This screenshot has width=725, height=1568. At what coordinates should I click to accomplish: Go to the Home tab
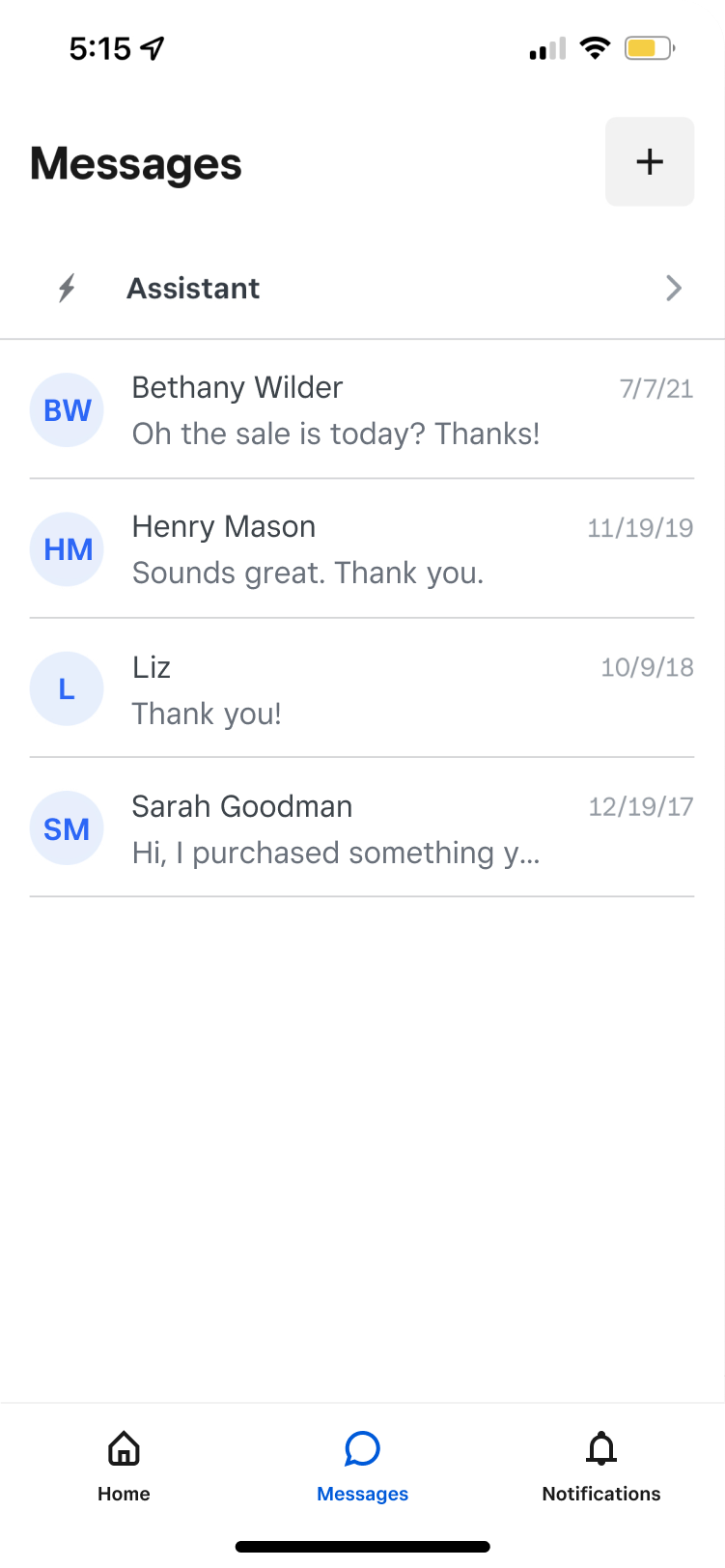(124, 1467)
